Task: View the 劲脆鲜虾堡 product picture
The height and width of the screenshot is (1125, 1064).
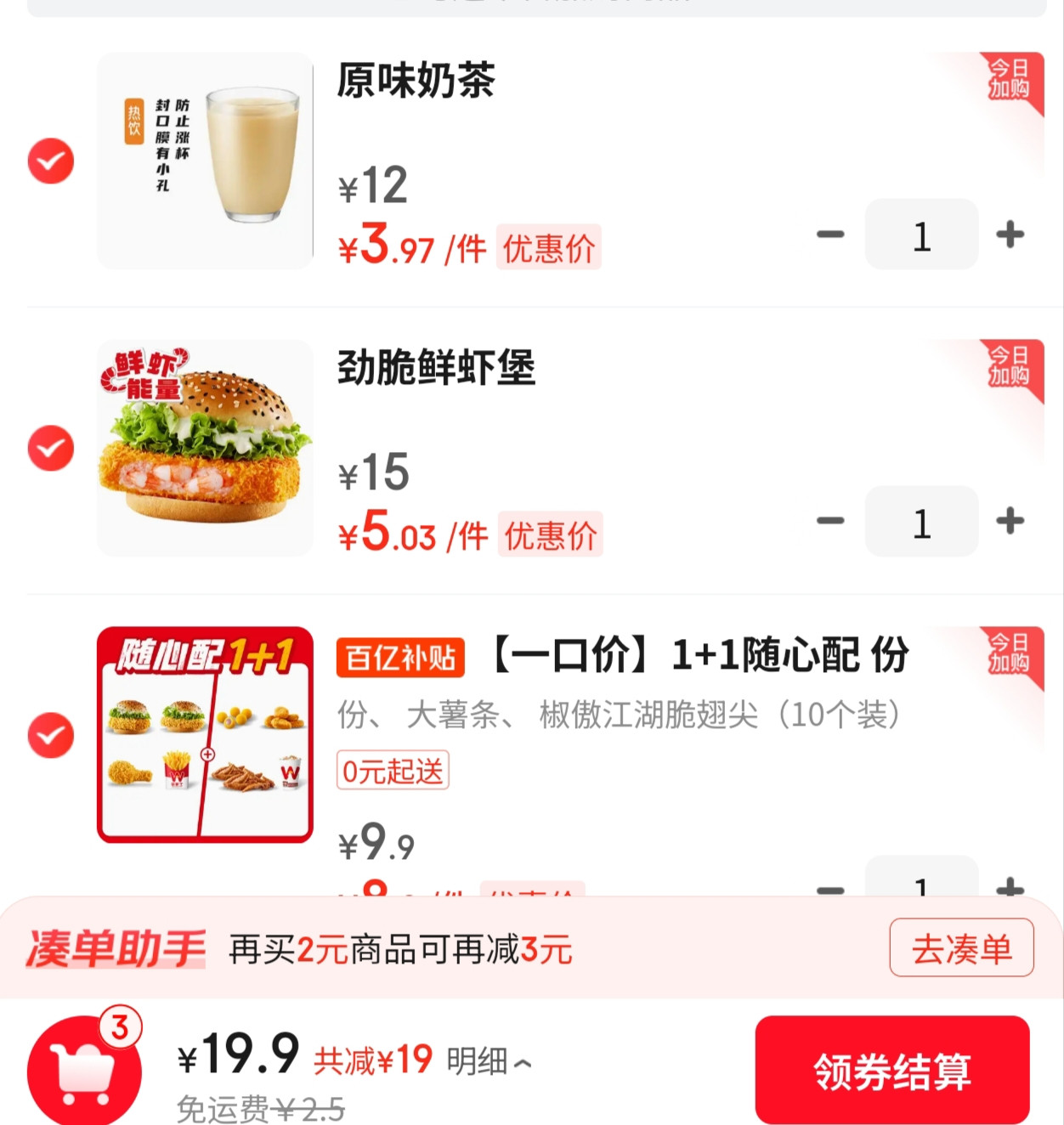Action: (205, 448)
